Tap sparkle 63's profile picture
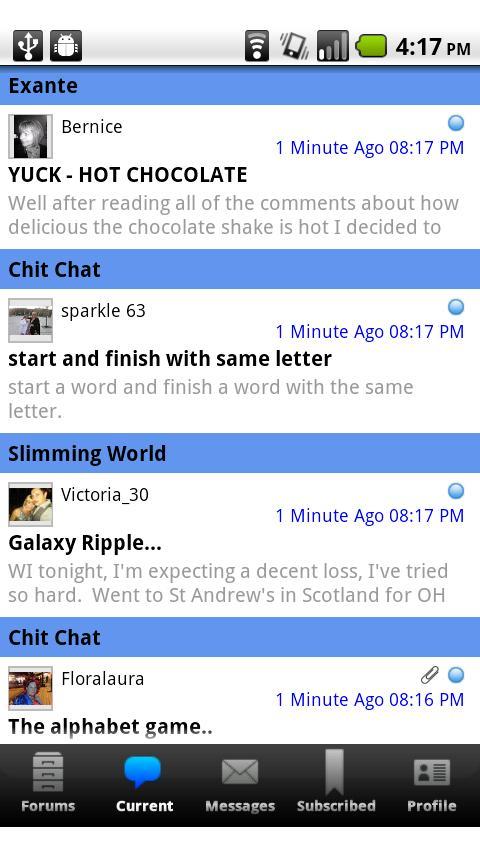Screen dimensions: 480x854 [31, 320]
